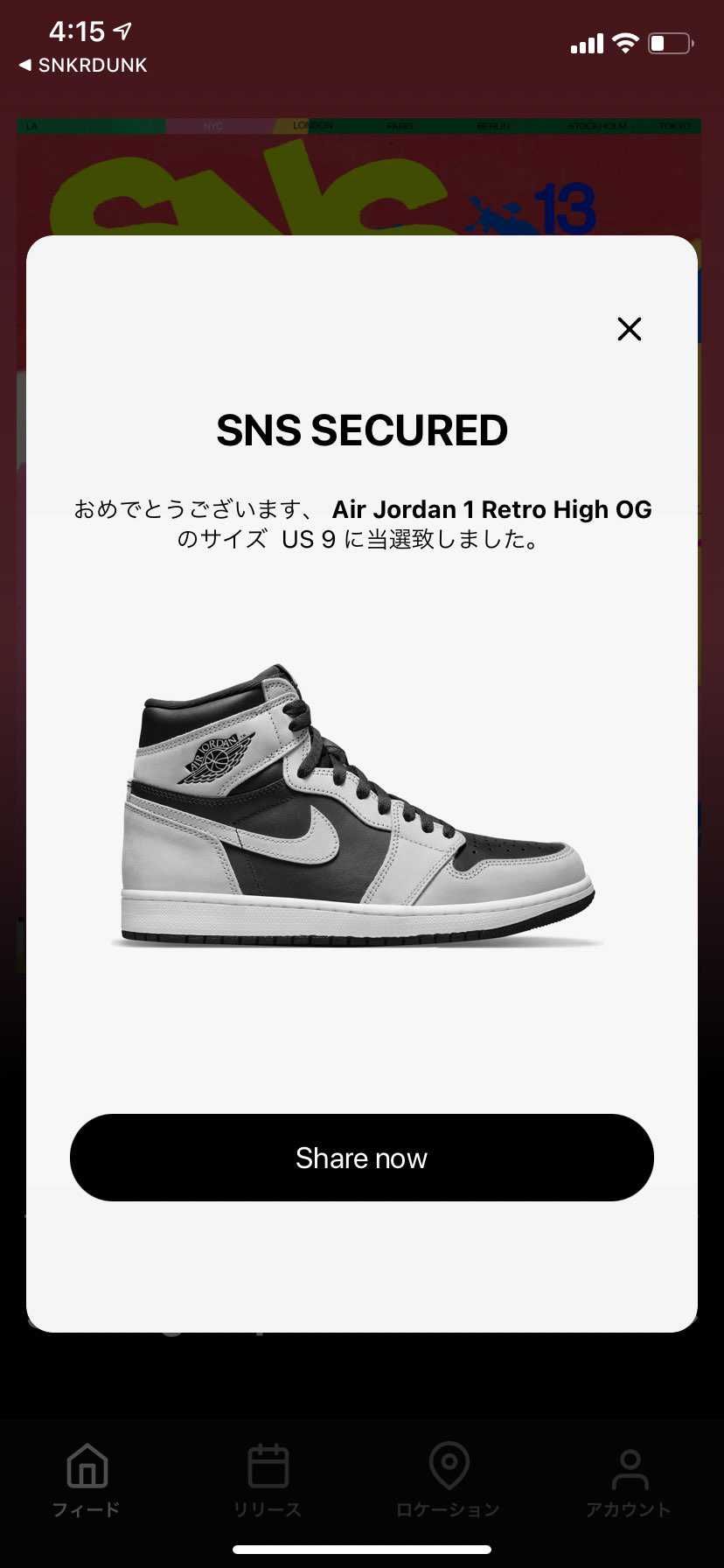Switch to the フィード tab
The width and height of the screenshot is (724, 1568).
pos(87,1479)
